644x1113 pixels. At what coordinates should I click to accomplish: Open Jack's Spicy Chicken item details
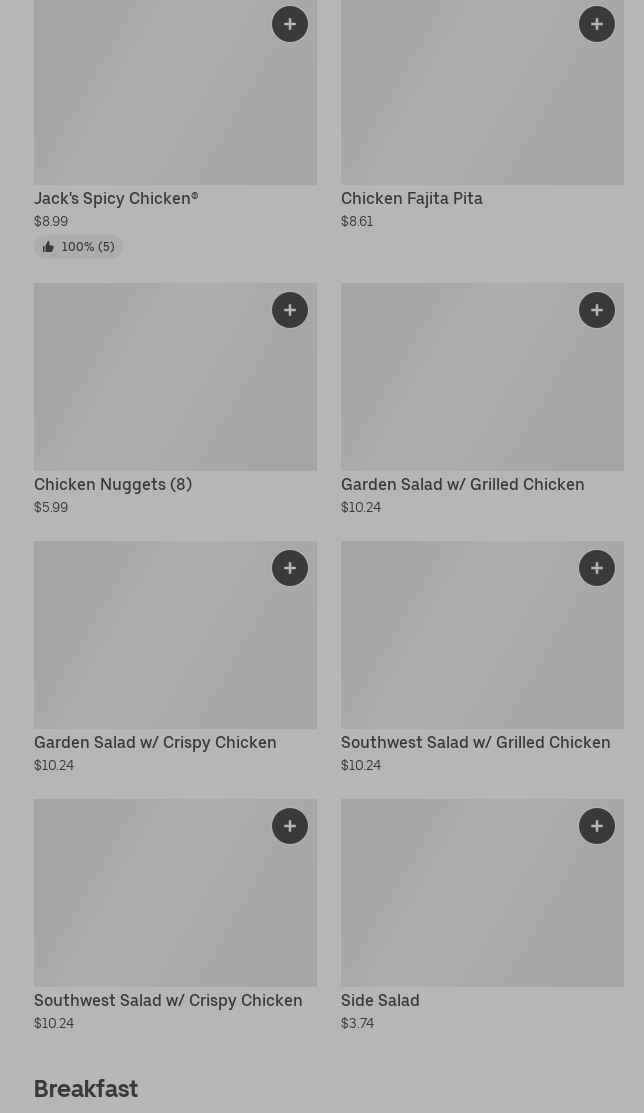(x=116, y=198)
